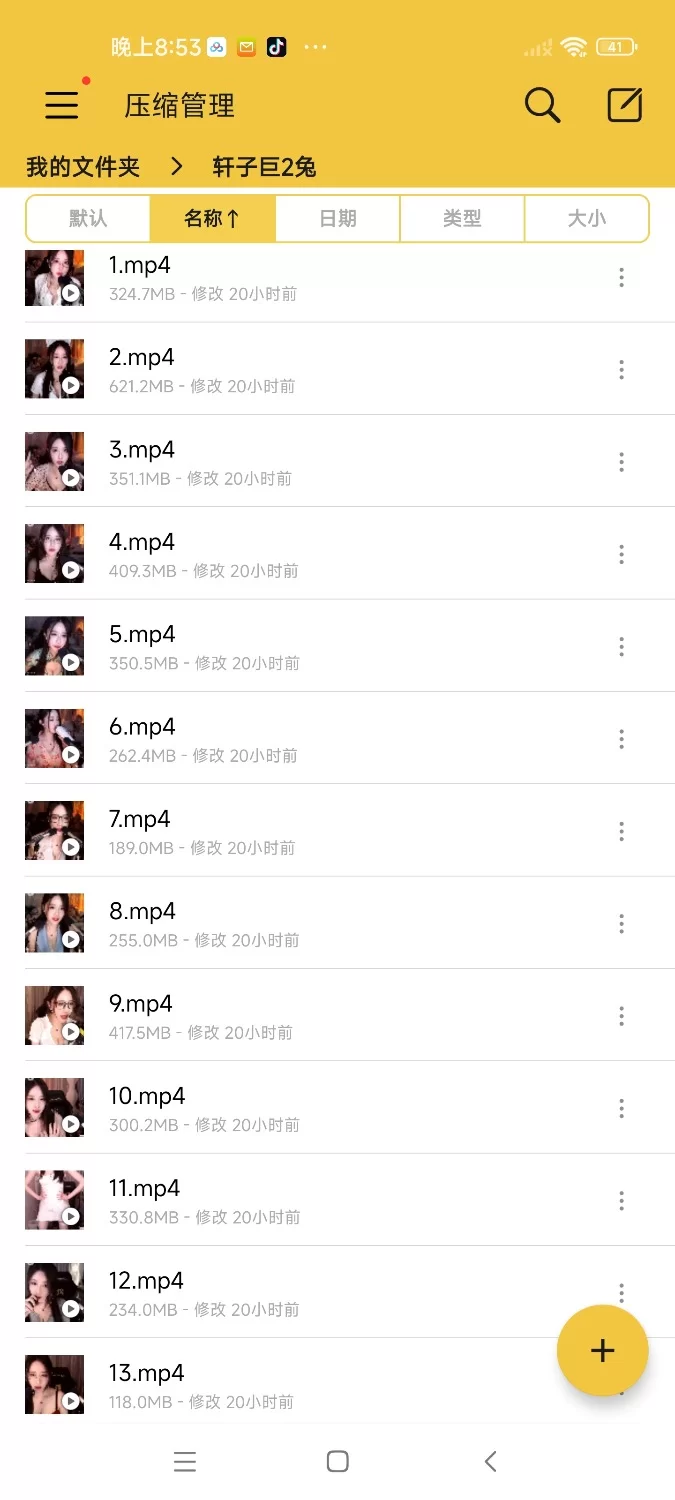Expand the three-dot menu for 11.mp4
Image resolution: width=675 pixels, height=1500 pixels.
coord(621,1200)
